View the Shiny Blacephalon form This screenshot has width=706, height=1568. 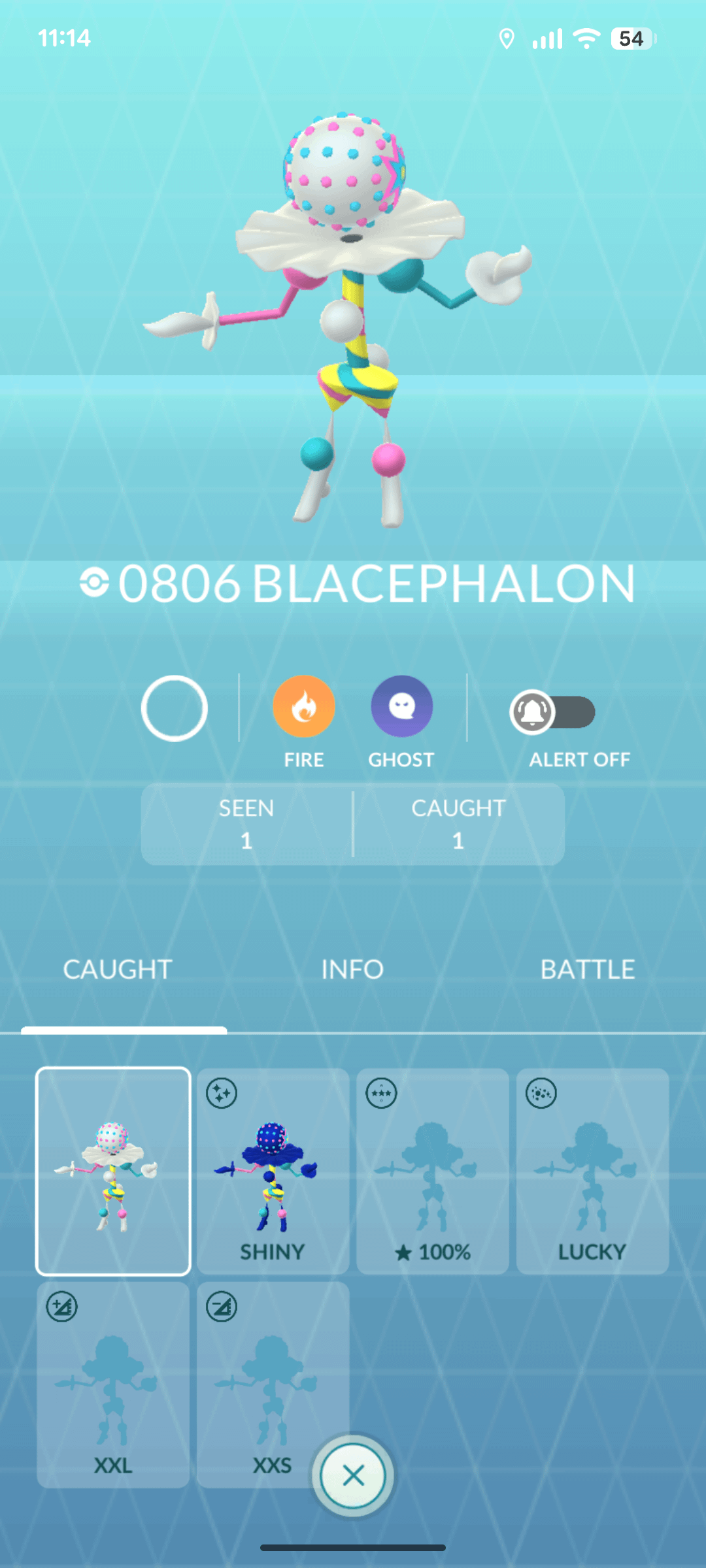(x=273, y=1171)
